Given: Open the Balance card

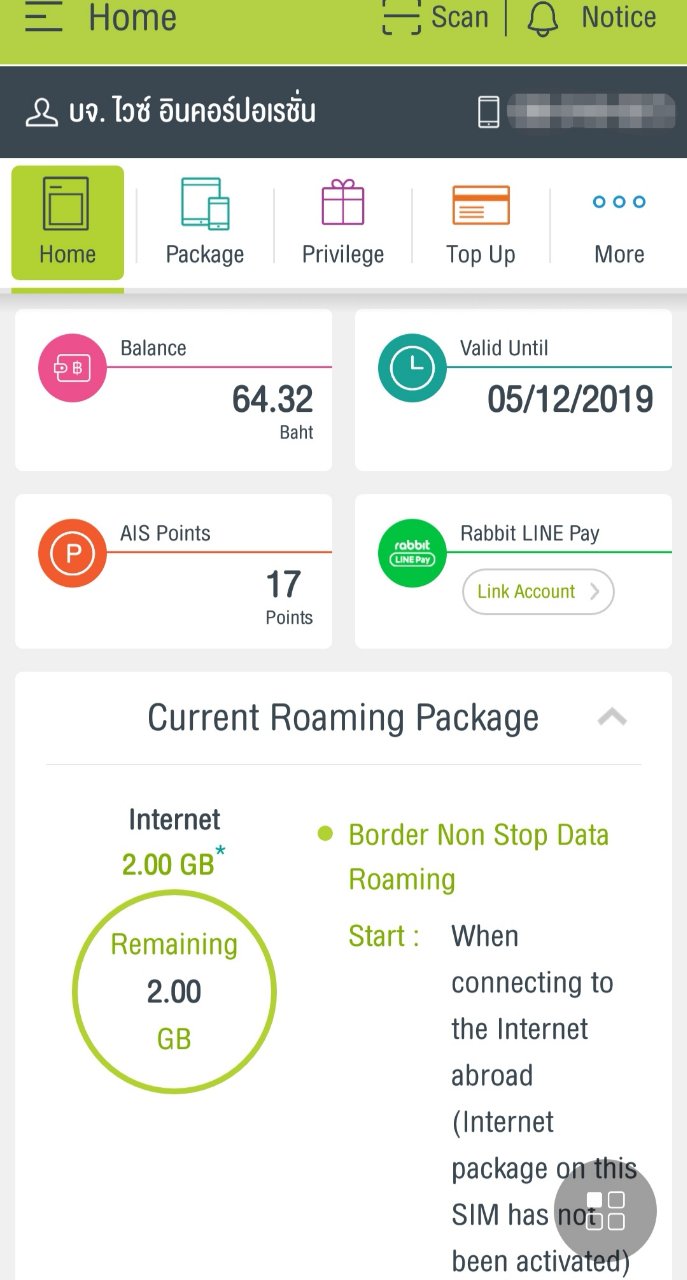Looking at the screenshot, I should (173, 390).
